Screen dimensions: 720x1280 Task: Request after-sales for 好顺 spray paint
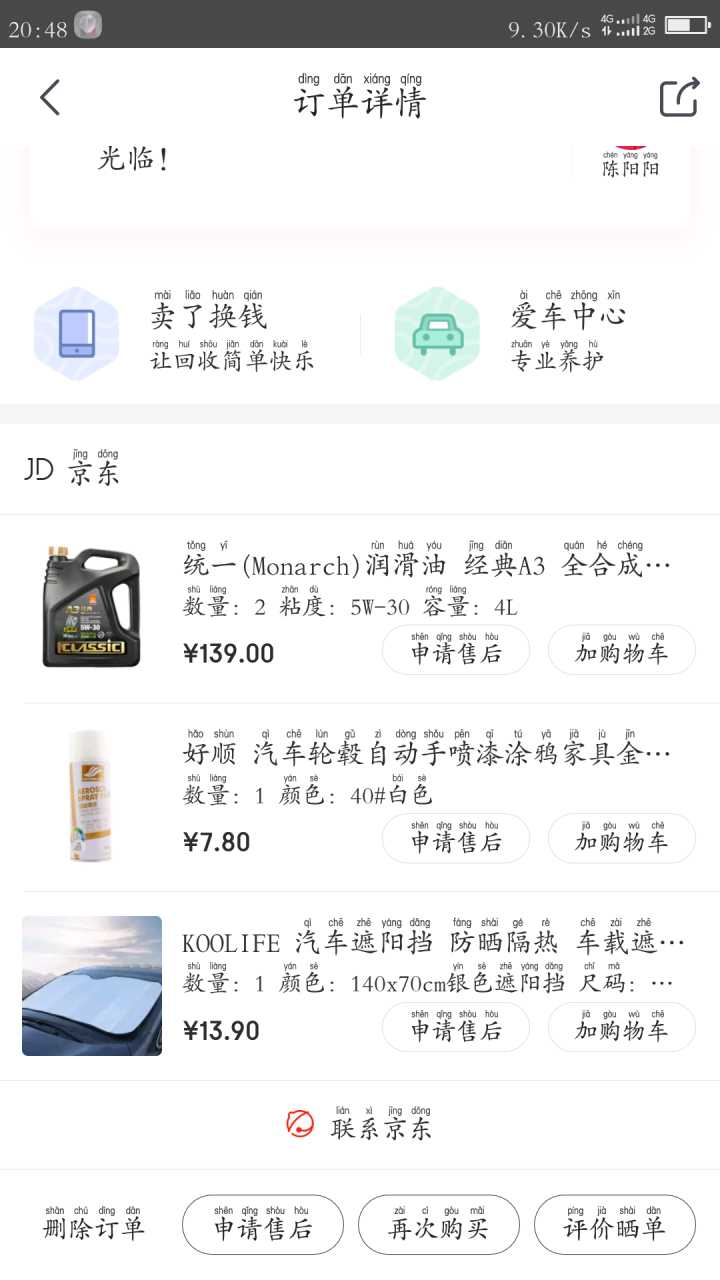(x=456, y=838)
